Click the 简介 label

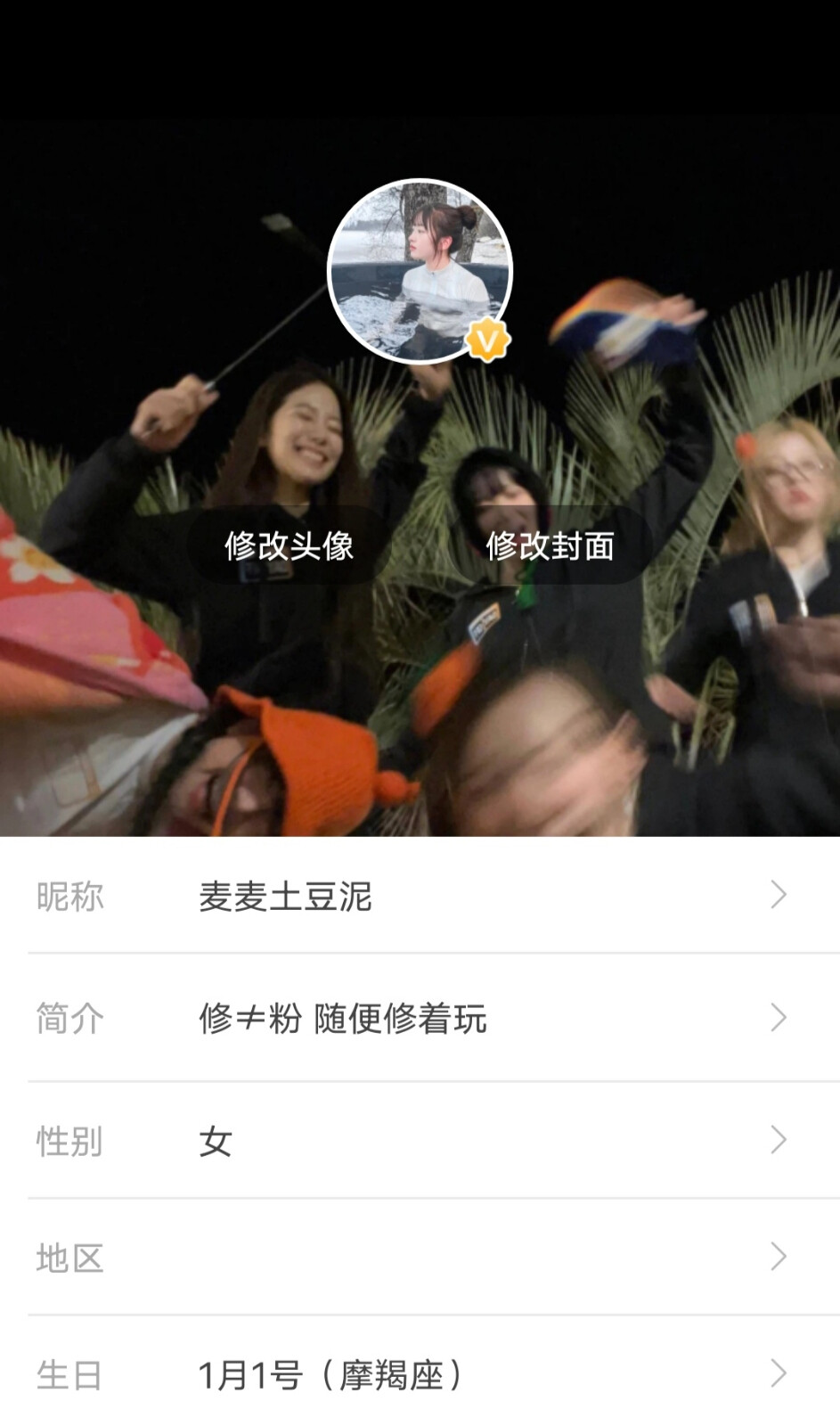pyautogui.click(x=69, y=1019)
